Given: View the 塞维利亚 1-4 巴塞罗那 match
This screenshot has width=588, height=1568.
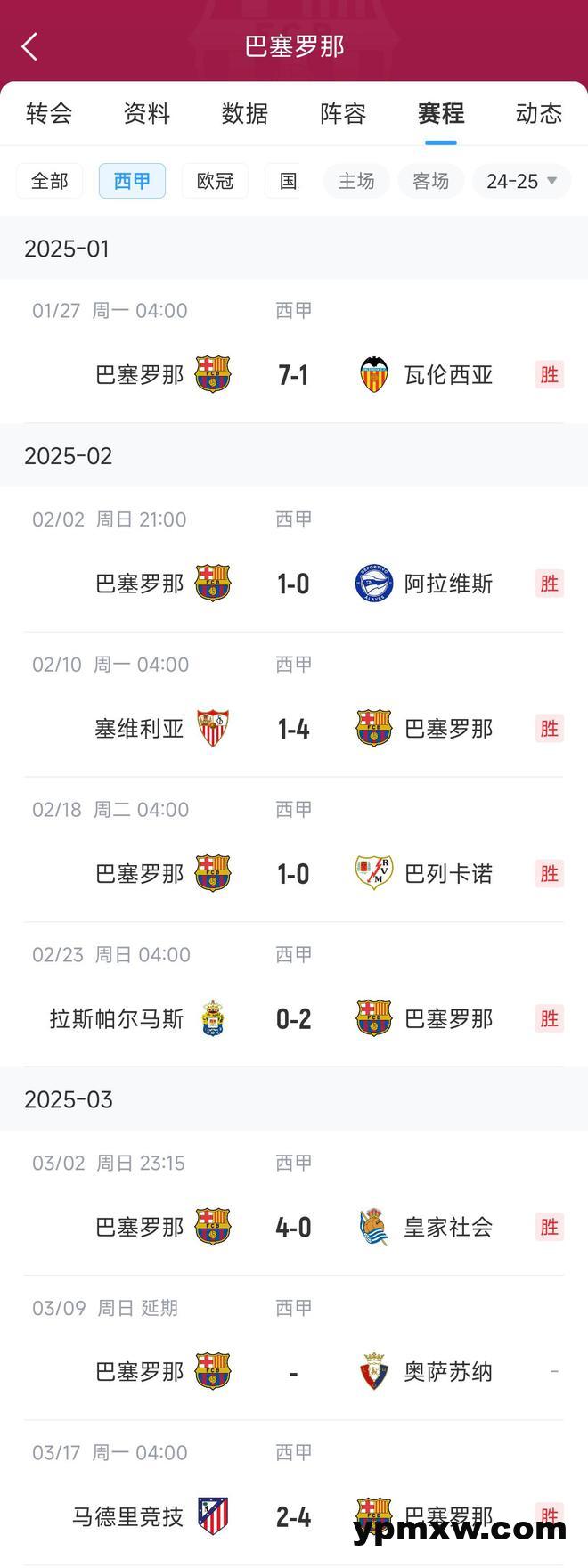Looking at the screenshot, I should tap(293, 729).
